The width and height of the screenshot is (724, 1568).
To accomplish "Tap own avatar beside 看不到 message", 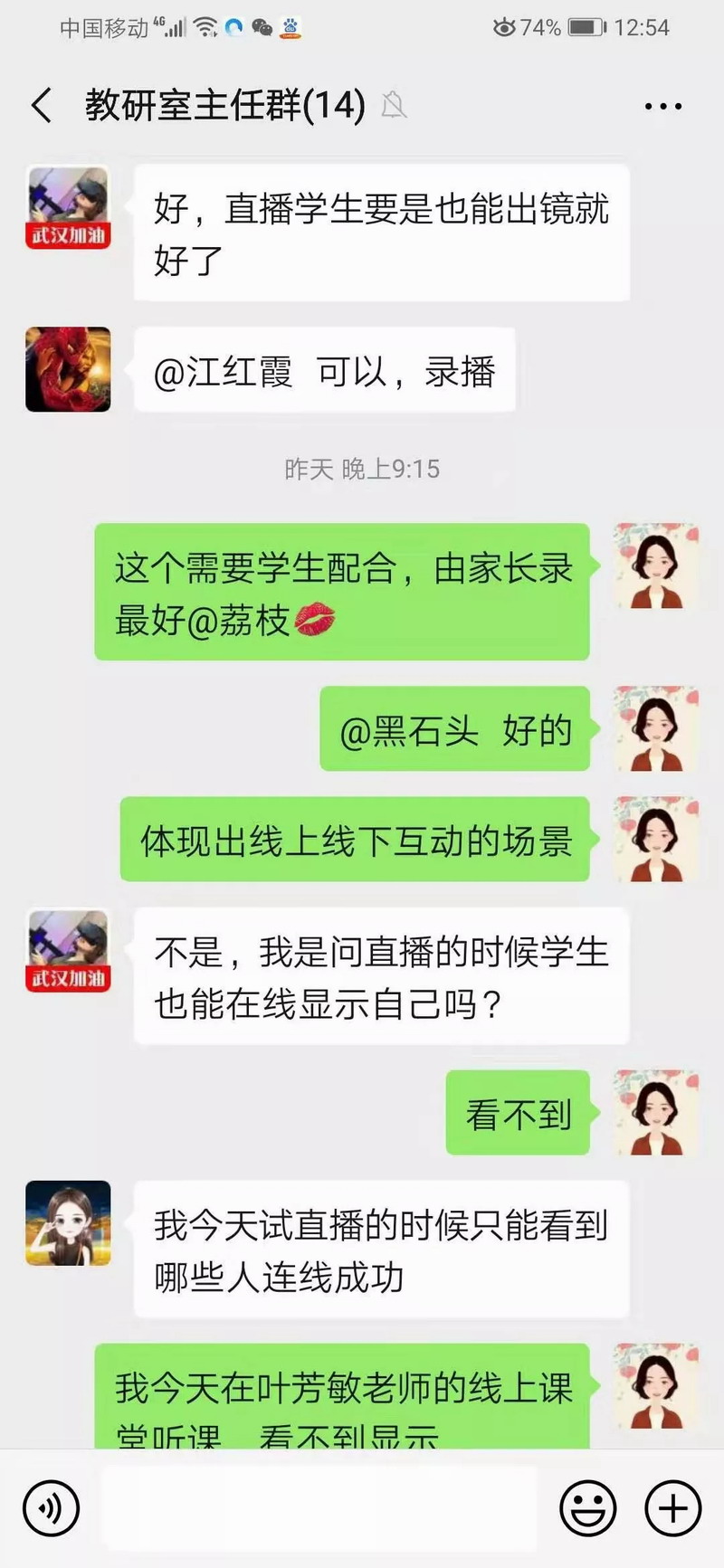I will click(x=655, y=1112).
